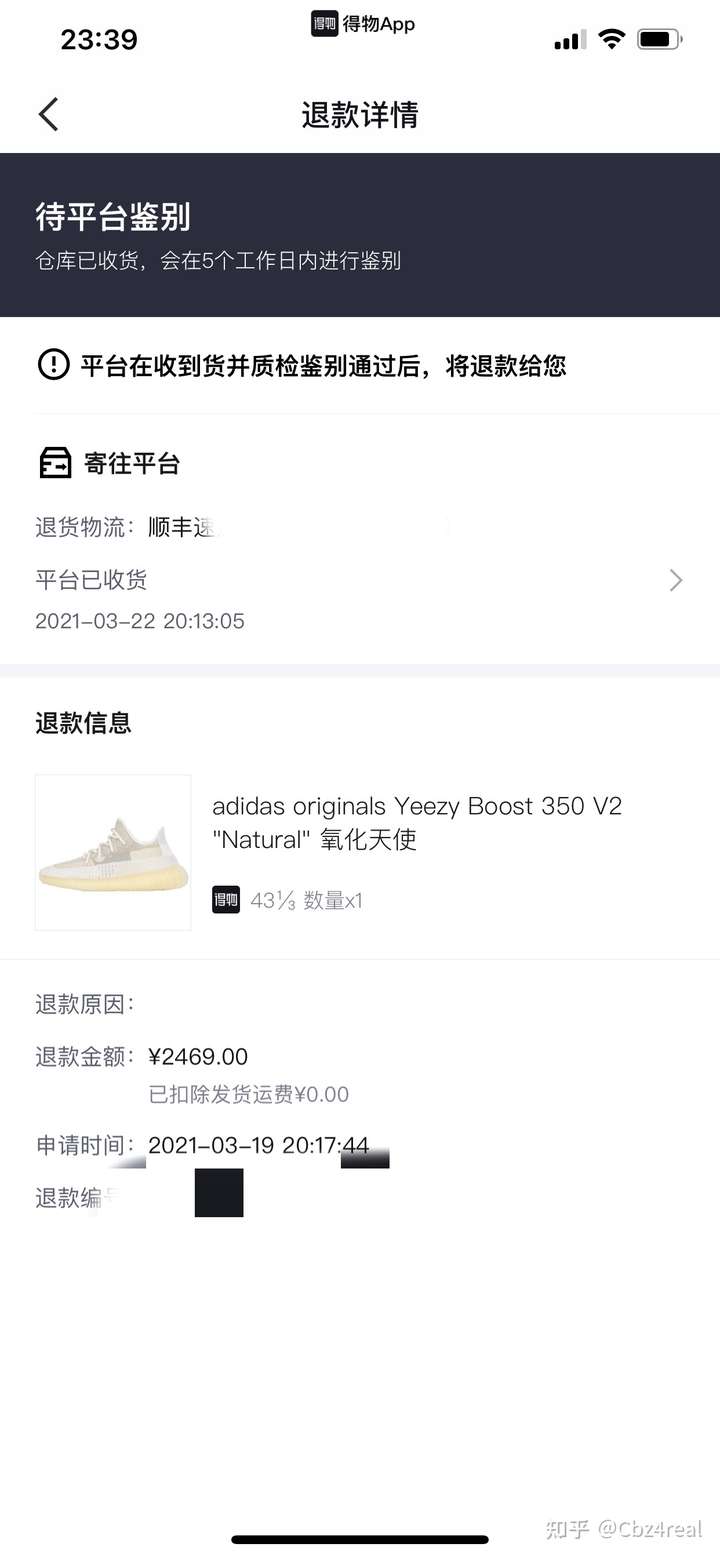Tap the 退款金额 ¥2469.00 amount

(x=199, y=1056)
